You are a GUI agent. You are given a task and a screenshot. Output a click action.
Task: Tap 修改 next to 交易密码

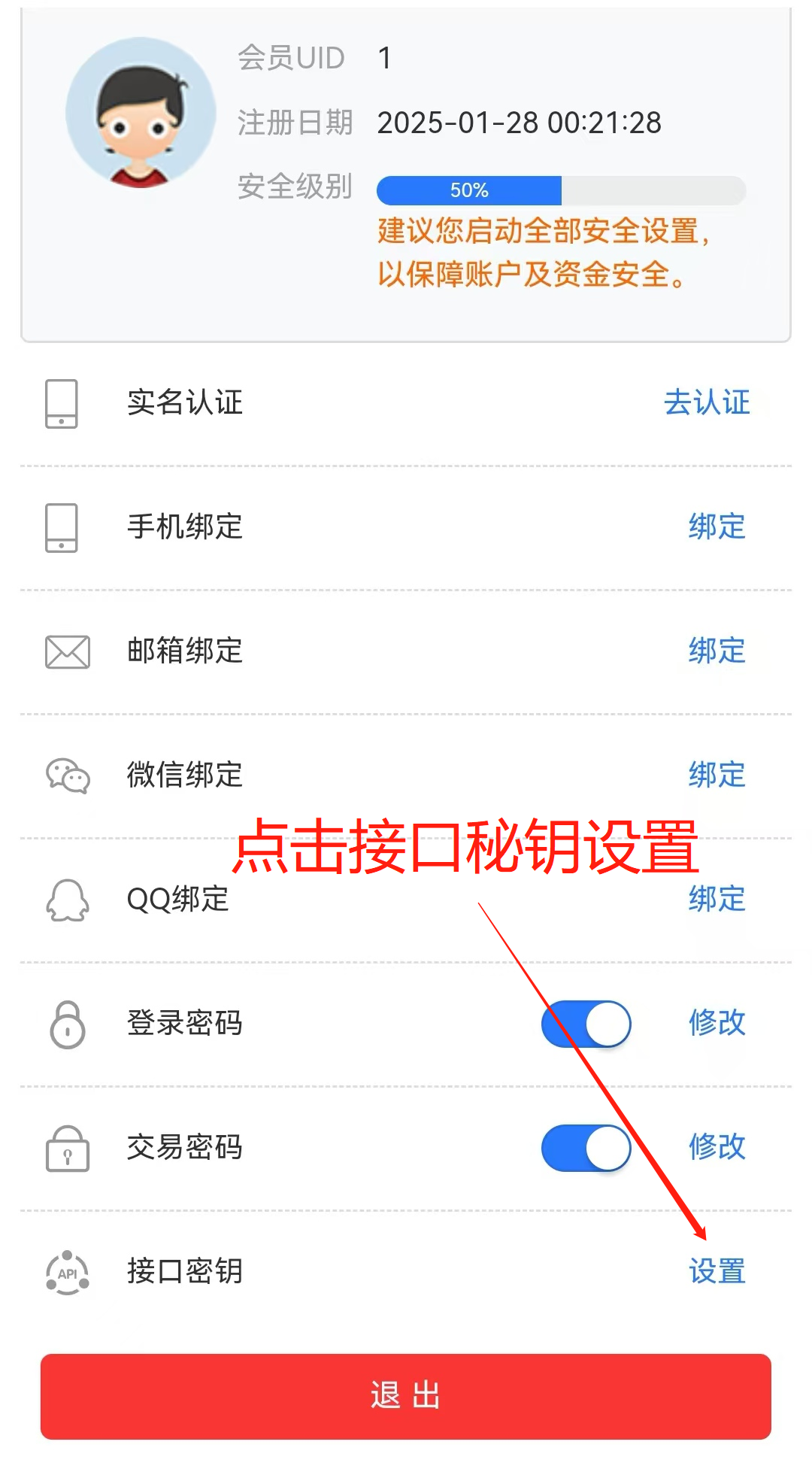click(x=717, y=1147)
